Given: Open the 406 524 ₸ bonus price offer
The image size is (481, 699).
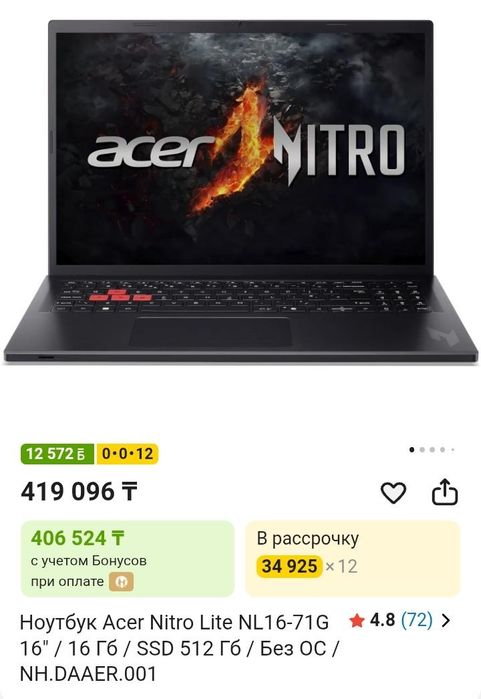Looking at the screenshot, I should 127,558.
